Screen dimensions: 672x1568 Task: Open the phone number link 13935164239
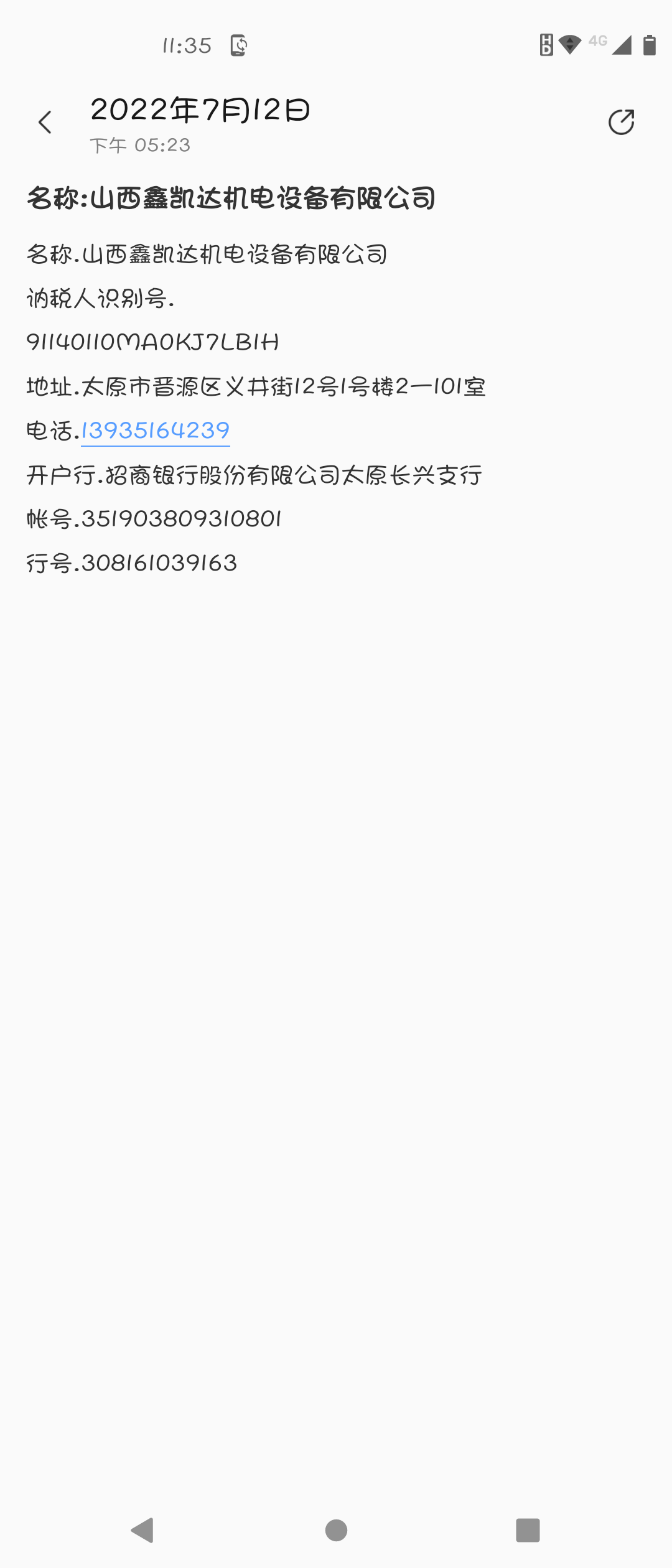pyautogui.click(x=156, y=431)
